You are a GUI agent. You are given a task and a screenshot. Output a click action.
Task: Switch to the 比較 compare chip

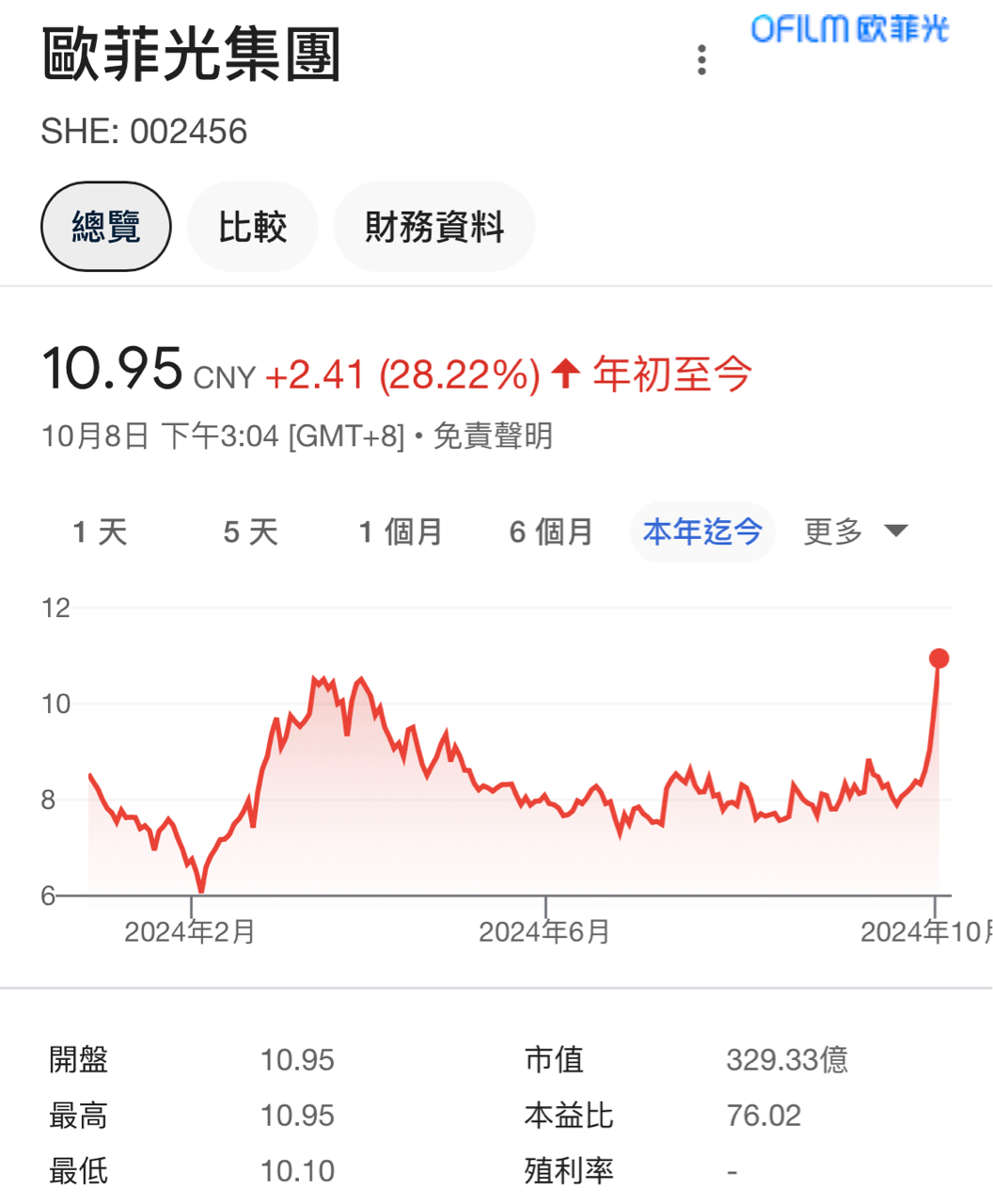pos(252,227)
